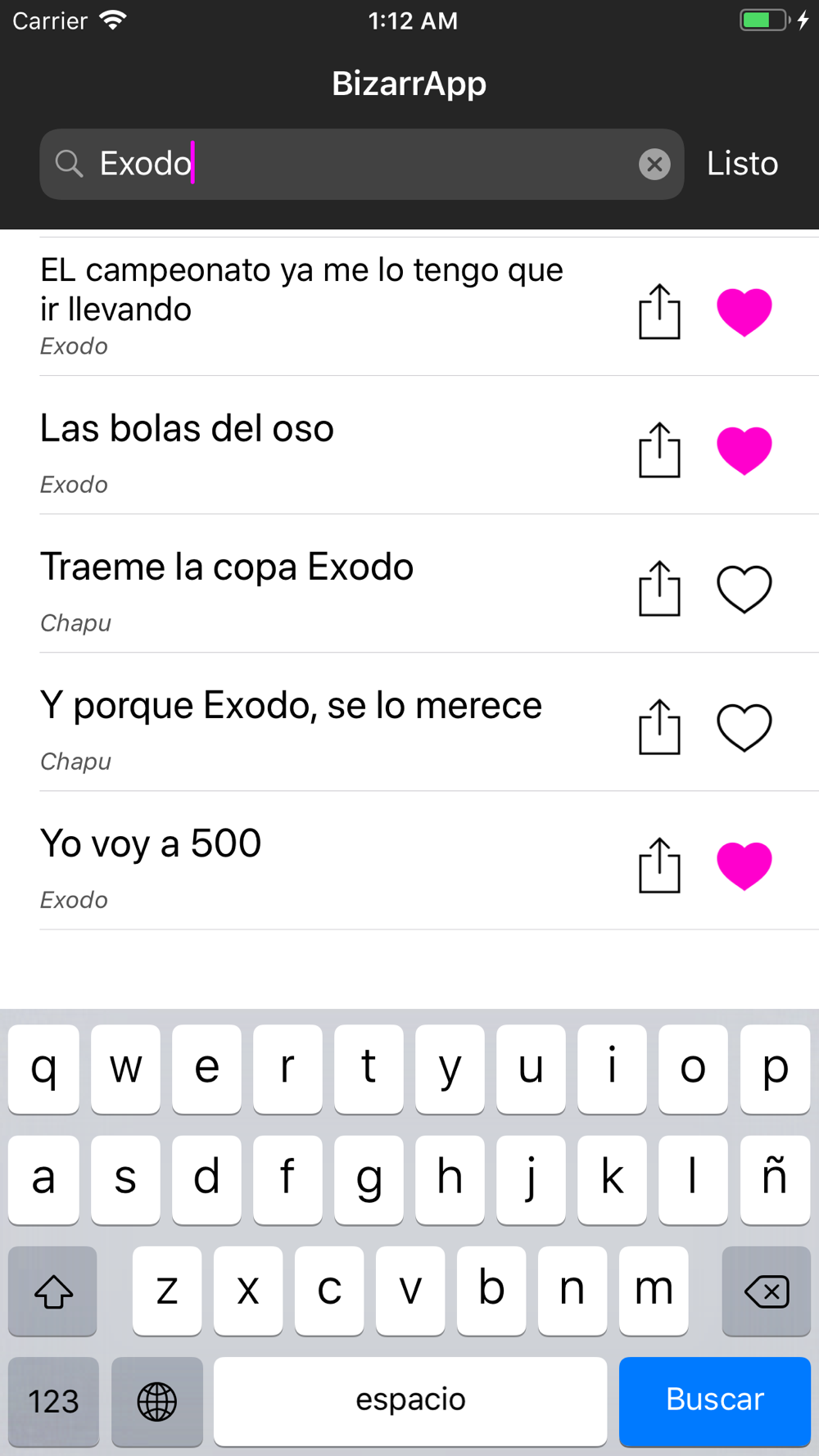Switch keyboard language with globe key
The image size is (819, 1456).
pos(156,1400)
